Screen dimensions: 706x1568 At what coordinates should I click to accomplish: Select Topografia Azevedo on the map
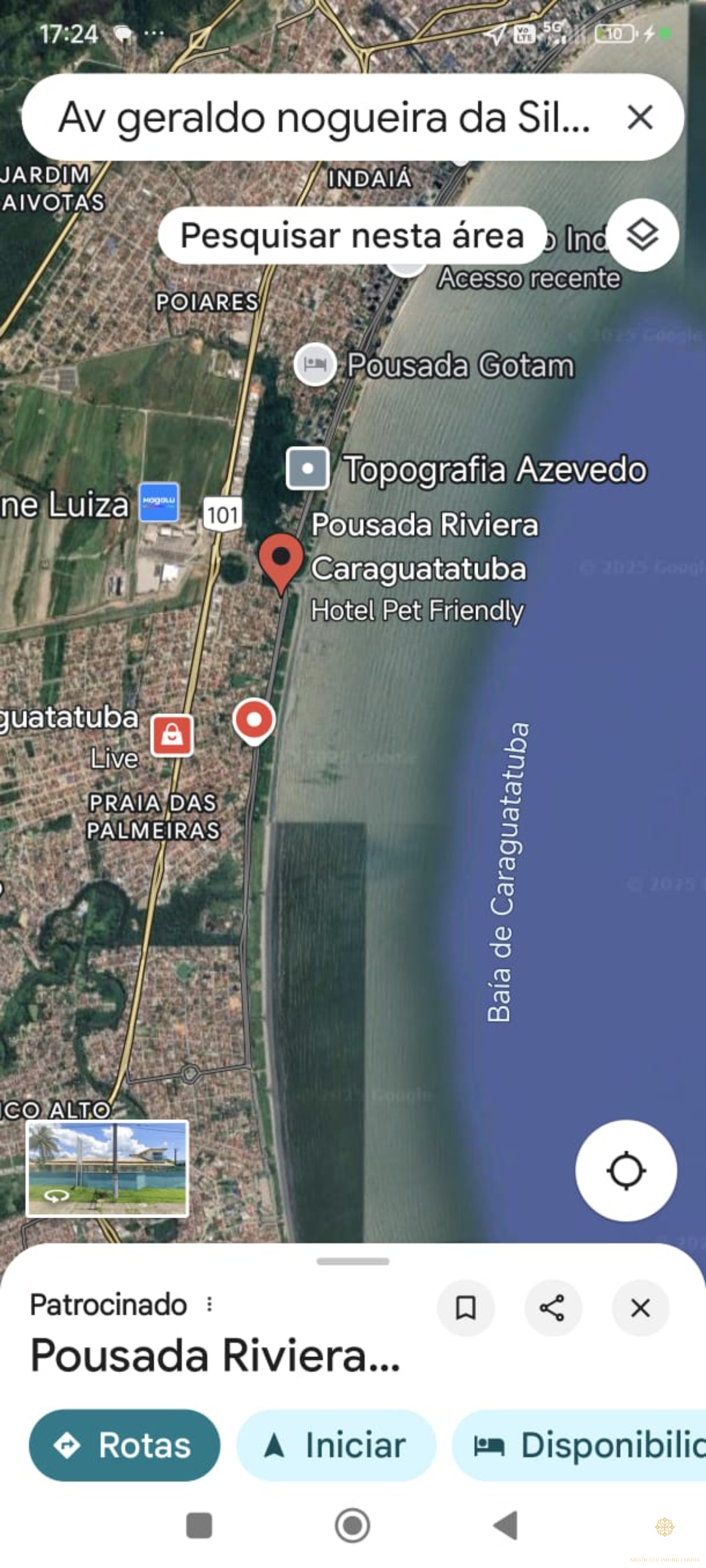coord(308,469)
